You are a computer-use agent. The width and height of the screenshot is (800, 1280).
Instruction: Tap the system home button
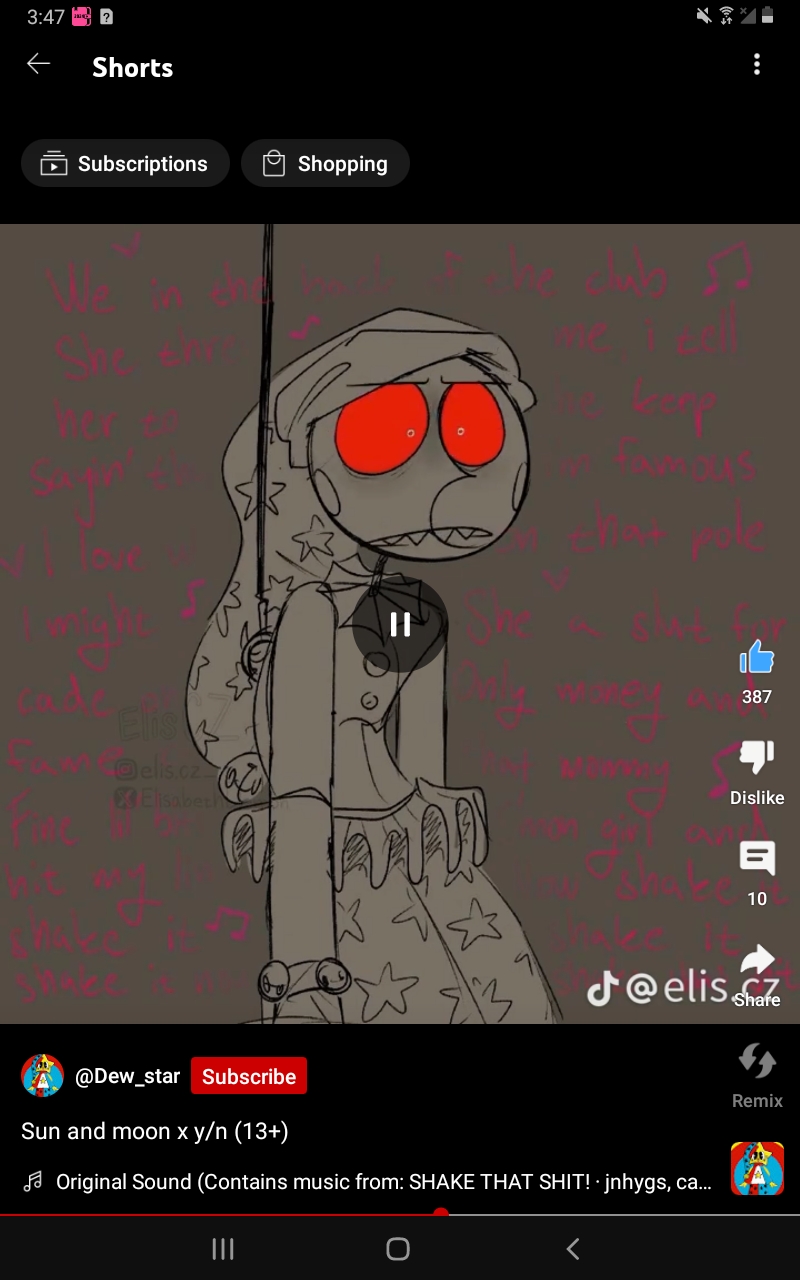(398, 1248)
